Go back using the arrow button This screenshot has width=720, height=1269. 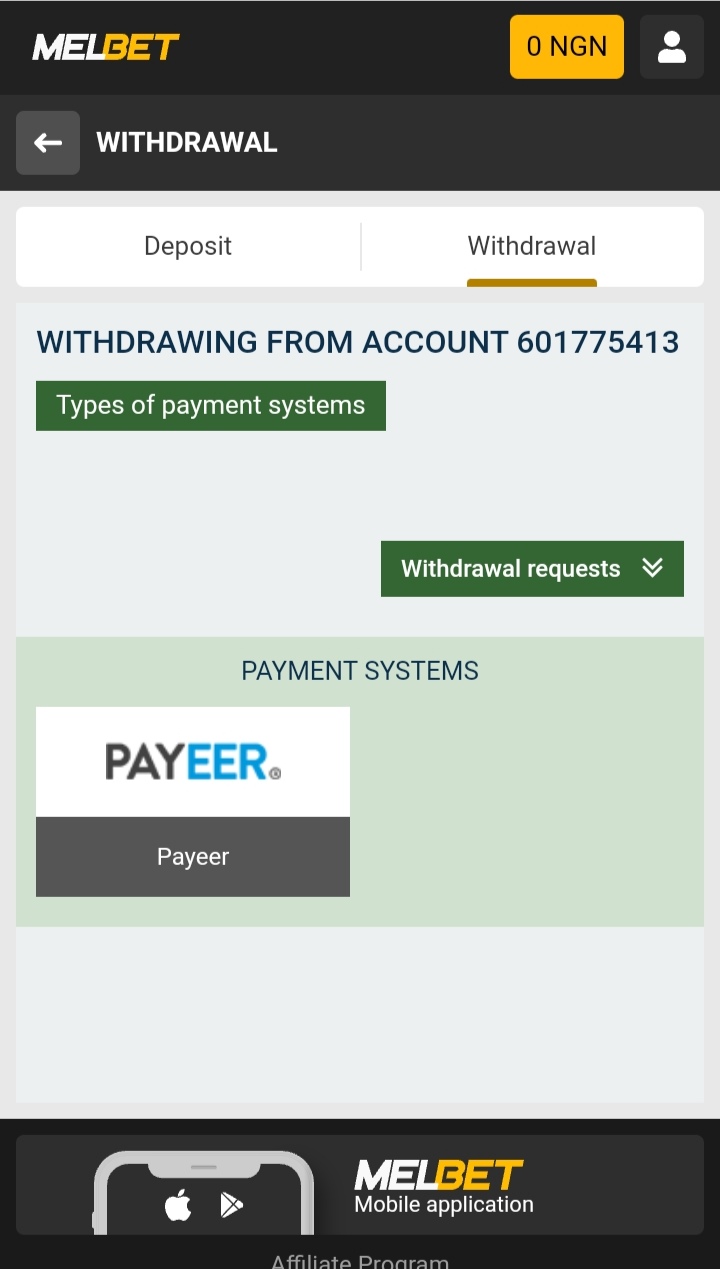(48, 143)
